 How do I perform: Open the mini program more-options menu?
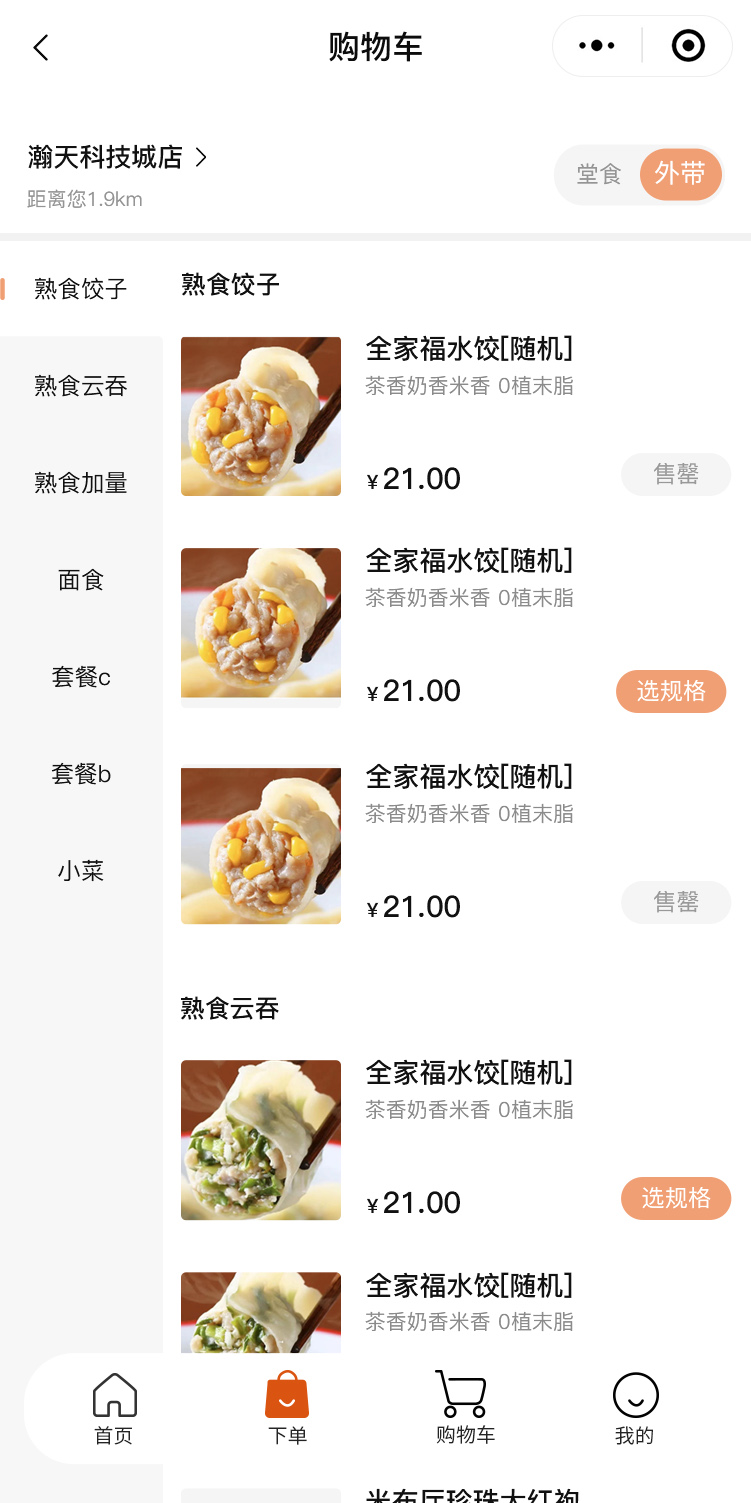(597, 46)
